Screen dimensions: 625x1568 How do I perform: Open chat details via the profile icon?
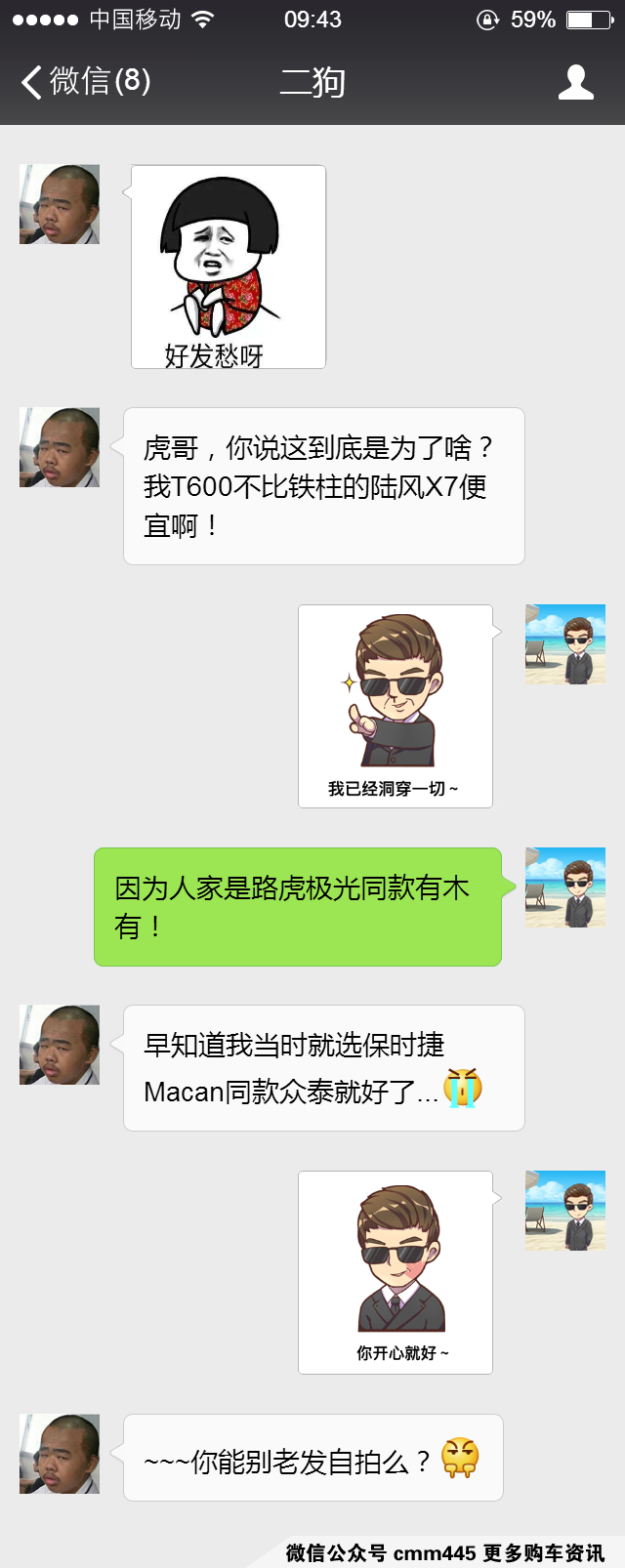(575, 82)
